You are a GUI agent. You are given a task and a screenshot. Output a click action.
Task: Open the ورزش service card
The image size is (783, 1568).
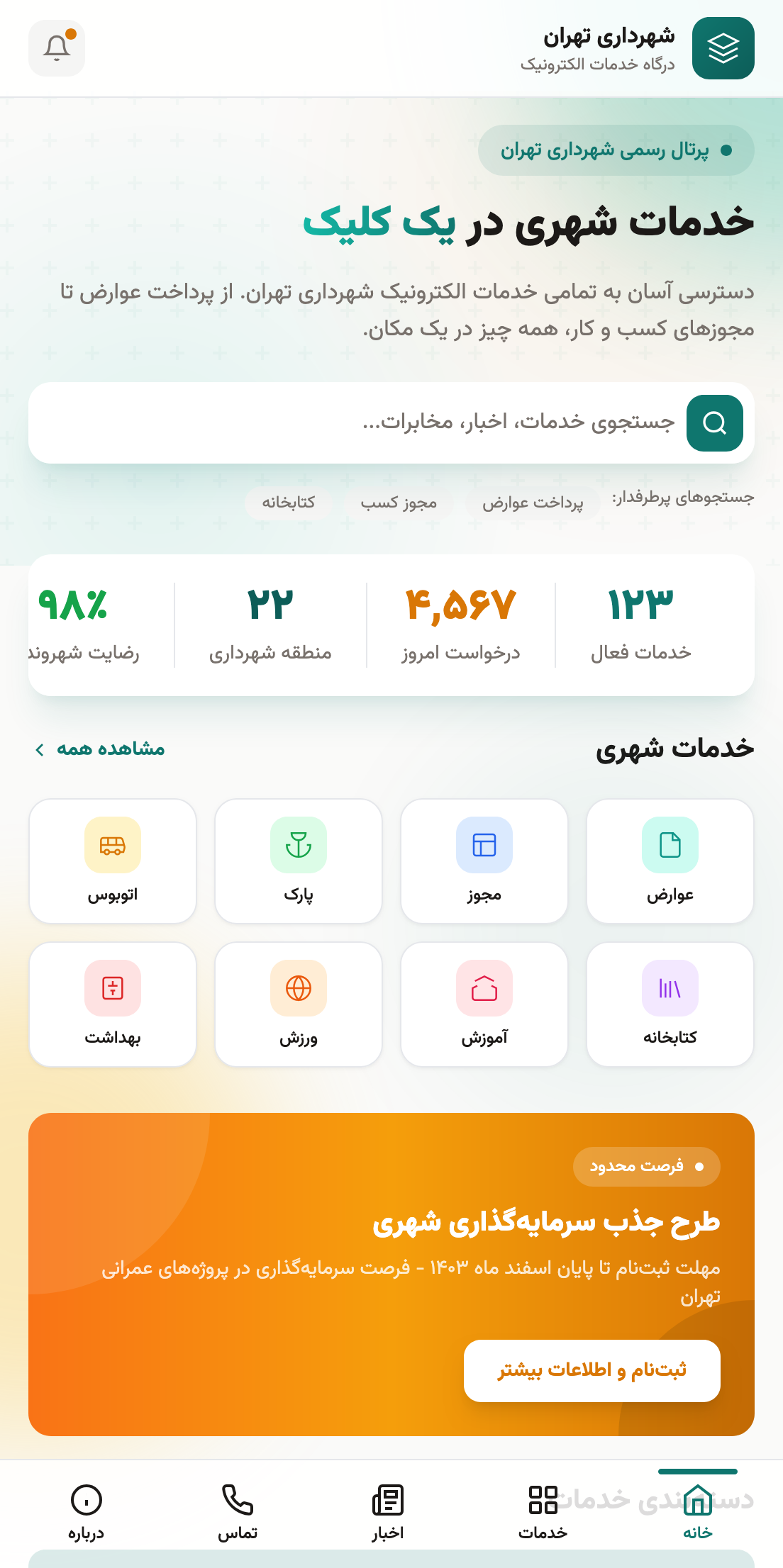tap(298, 1004)
